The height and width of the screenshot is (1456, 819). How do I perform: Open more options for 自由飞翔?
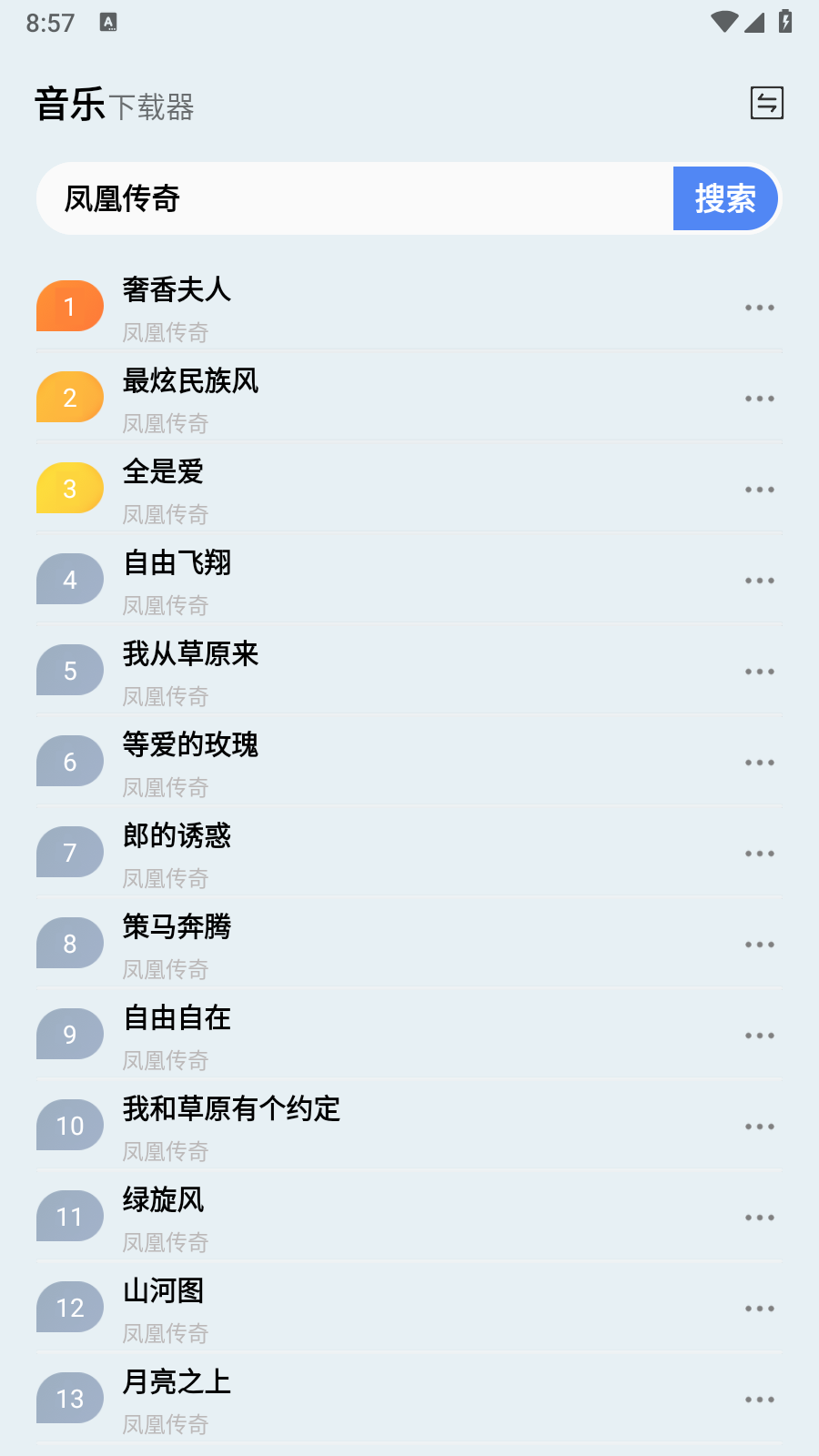click(x=759, y=580)
